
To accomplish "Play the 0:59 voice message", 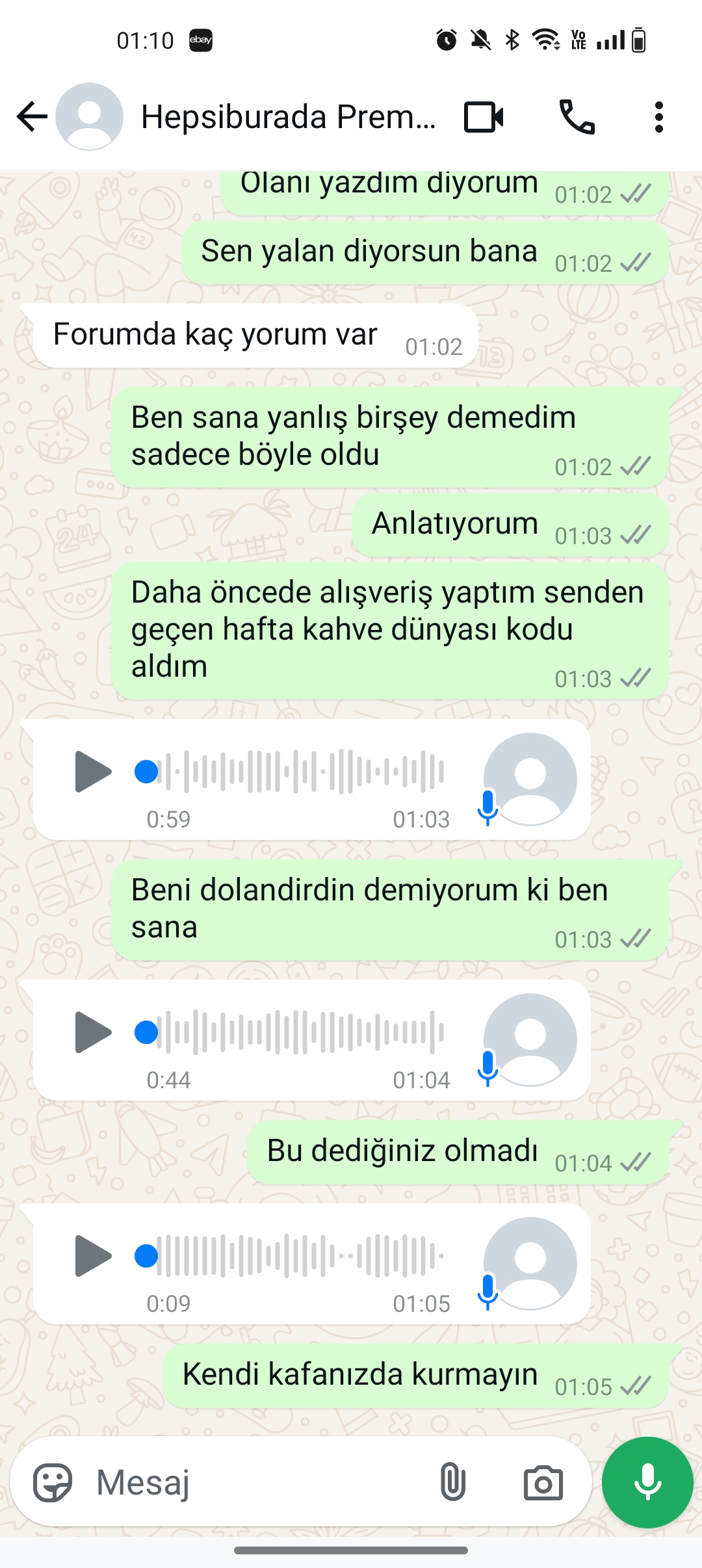I will coord(93,772).
